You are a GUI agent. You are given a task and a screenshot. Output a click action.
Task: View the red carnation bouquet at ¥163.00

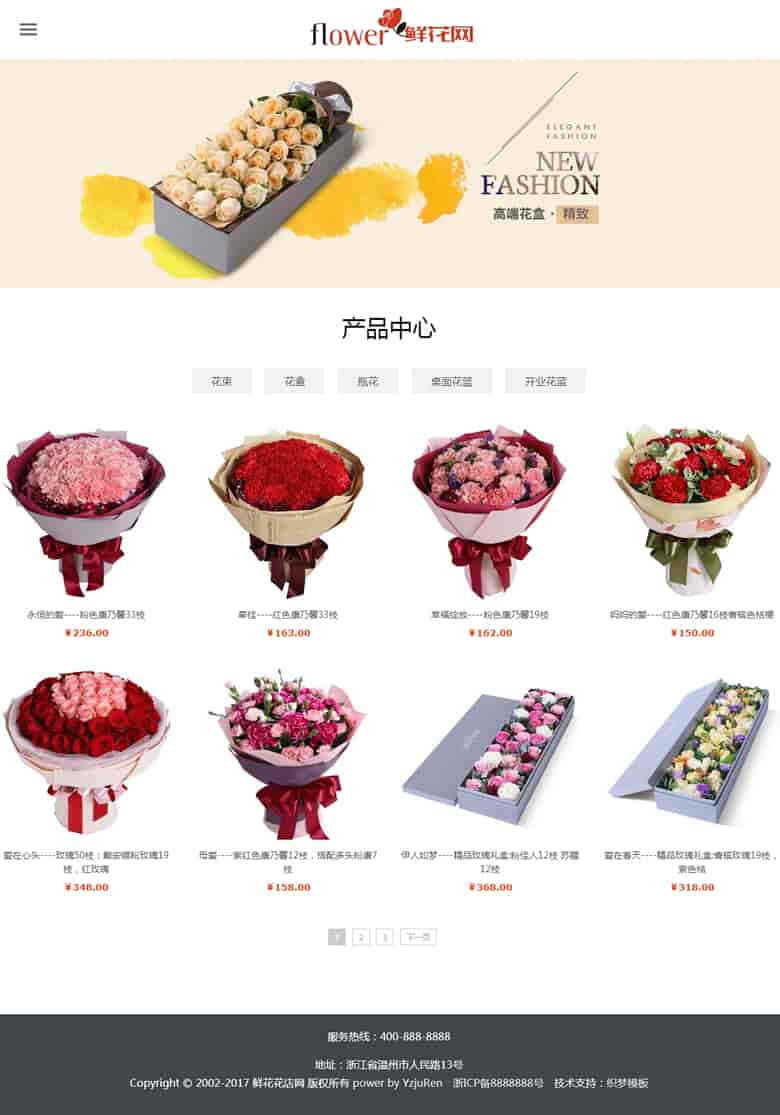coord(288,512)
